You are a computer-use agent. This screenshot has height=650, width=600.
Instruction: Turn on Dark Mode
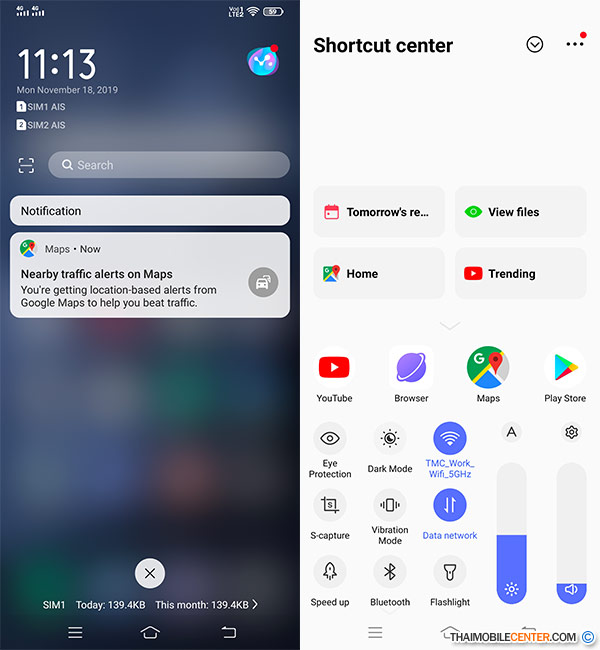pos(390,438)
